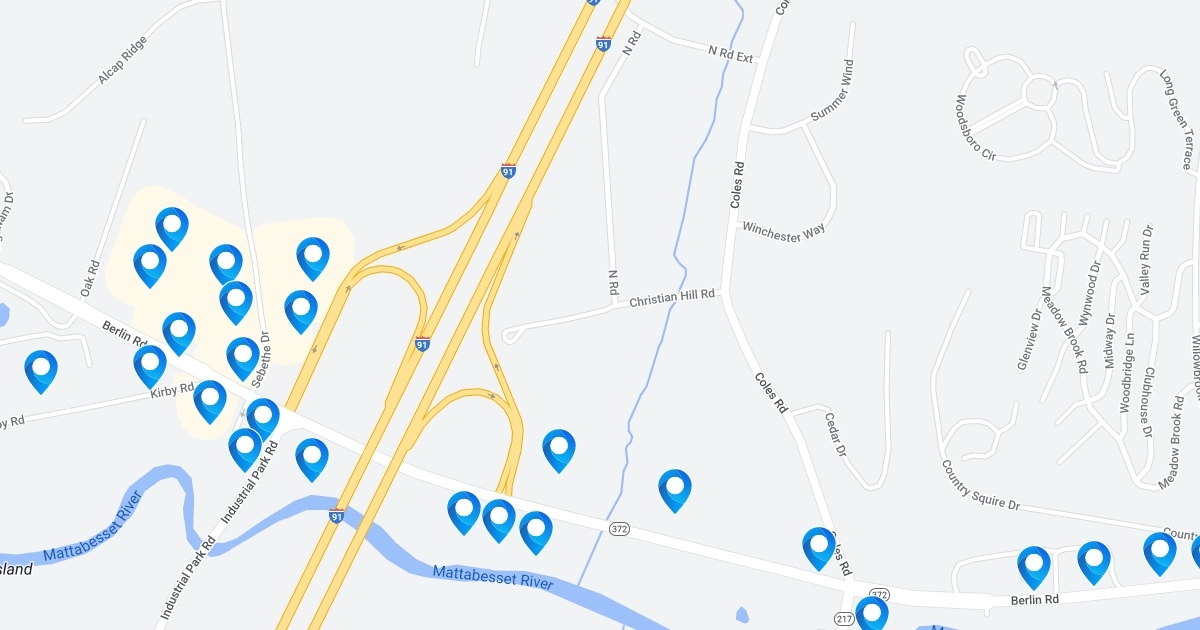Viewport: 1200px width, 630px height.
Task: Select the lone pin between creek and Coles Rd
Action: click(x=675, y=488)
